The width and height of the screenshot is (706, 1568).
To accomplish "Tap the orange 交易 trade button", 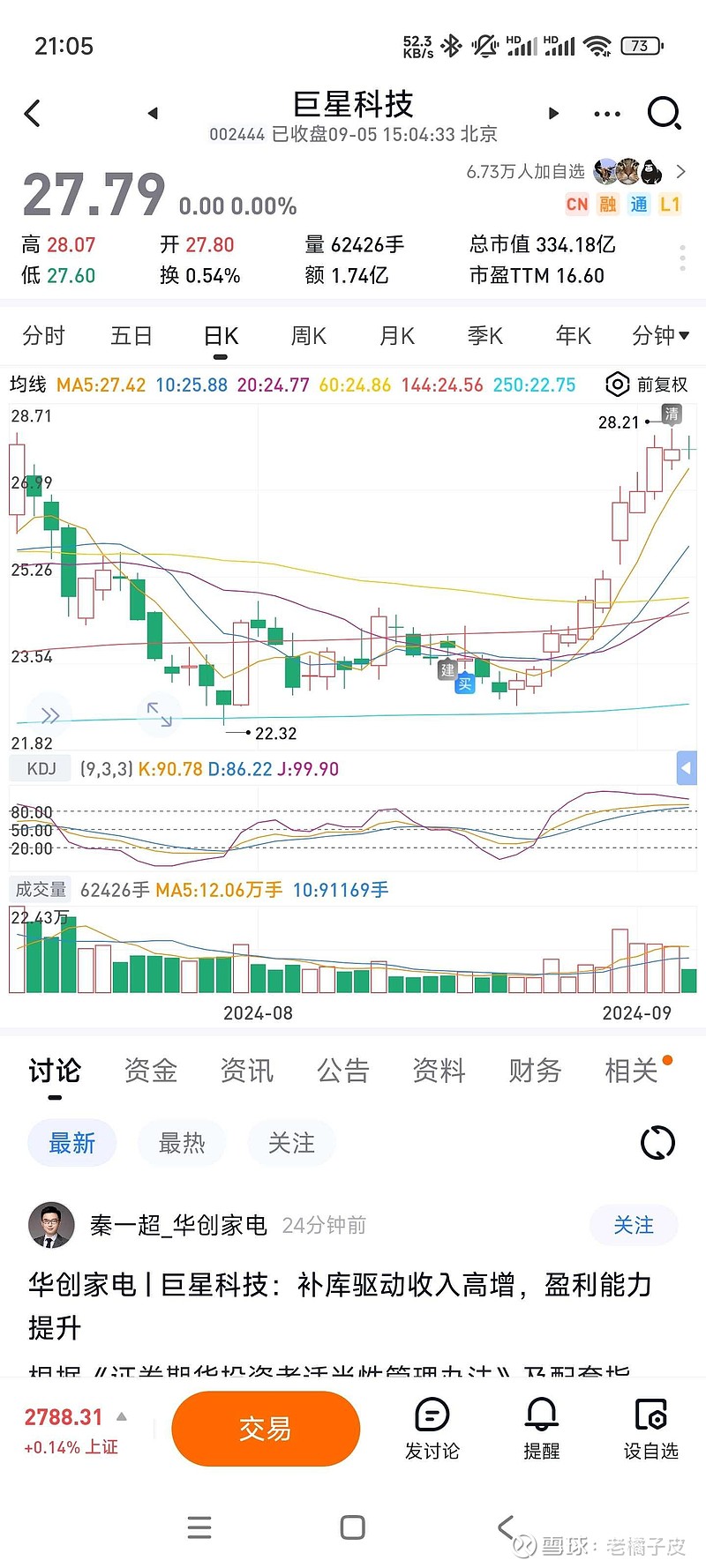I will tap(266, 1429).
